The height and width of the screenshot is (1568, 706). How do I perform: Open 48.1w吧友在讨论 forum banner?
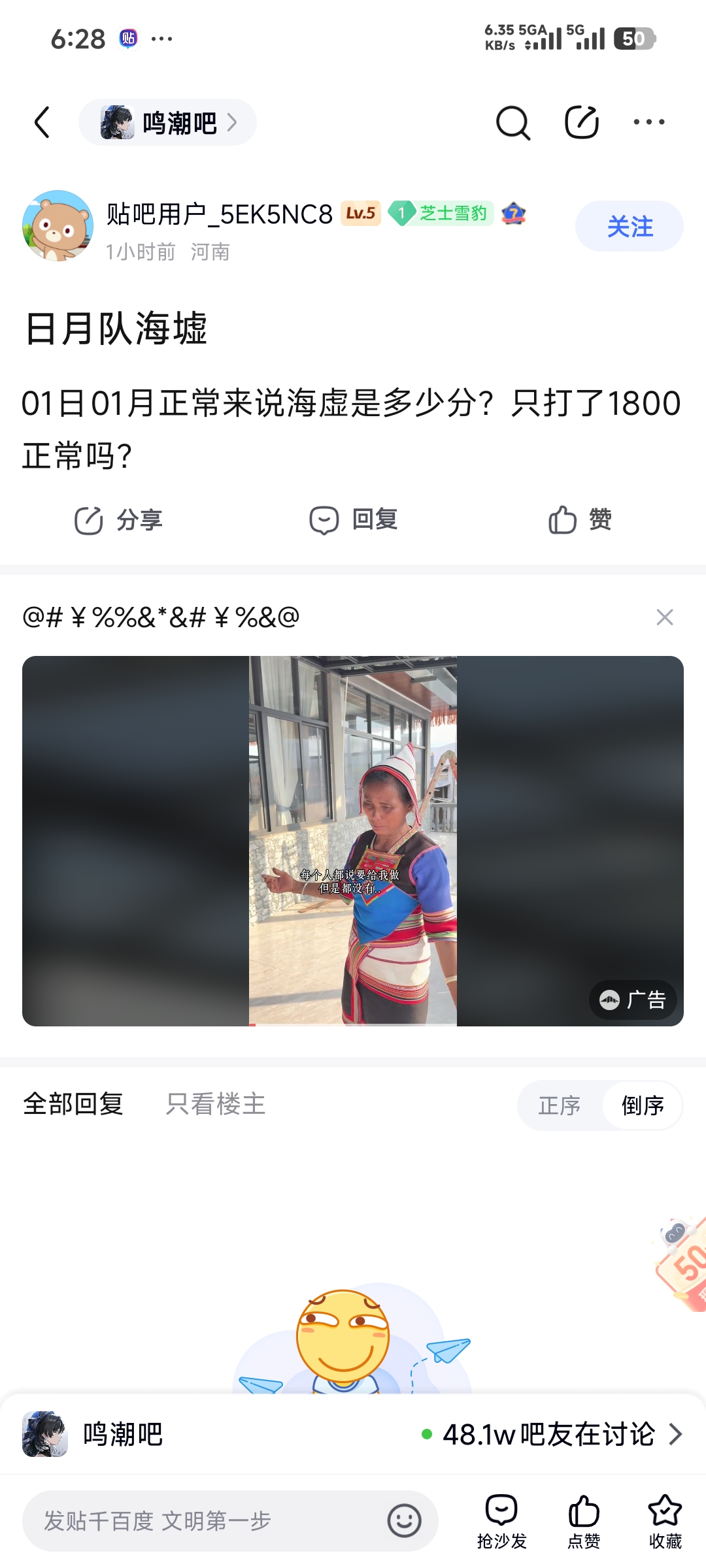point(549,1434)
